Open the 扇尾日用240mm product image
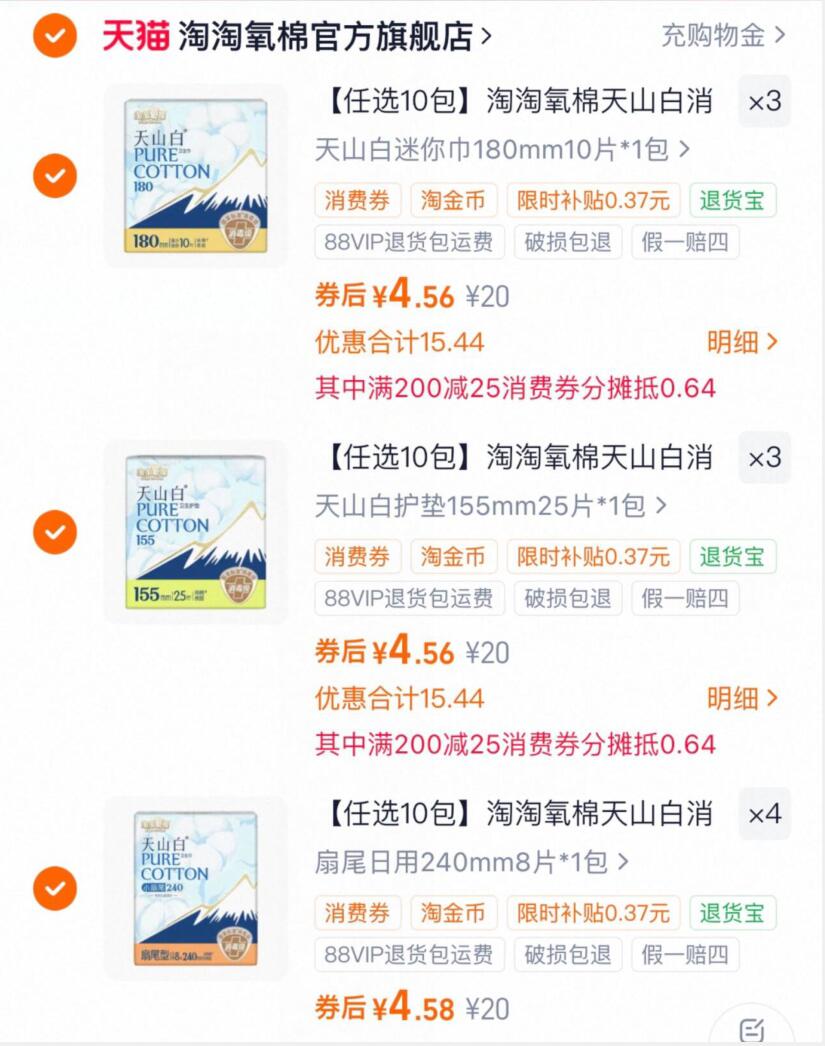This screenshot has width=825, height=1046. click(x=196, y=889)
